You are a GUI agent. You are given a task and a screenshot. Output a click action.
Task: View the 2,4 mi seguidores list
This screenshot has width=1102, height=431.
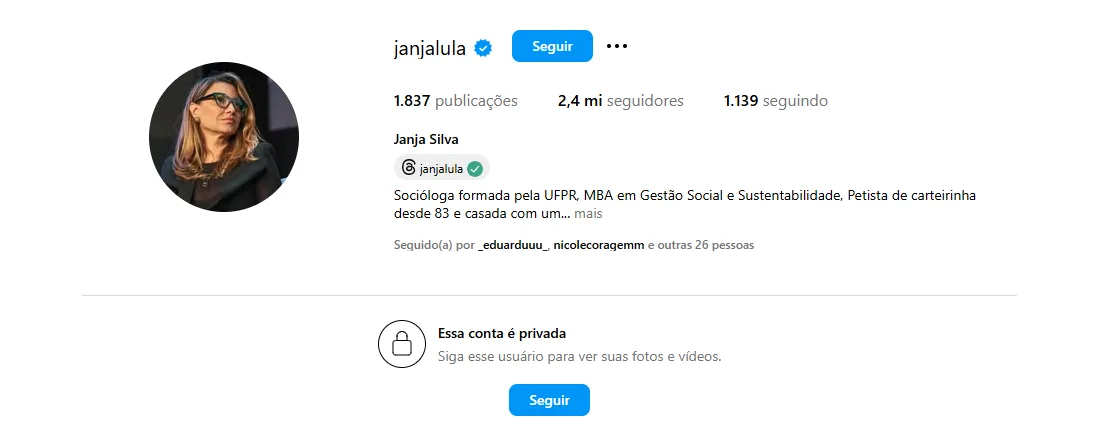620,101
